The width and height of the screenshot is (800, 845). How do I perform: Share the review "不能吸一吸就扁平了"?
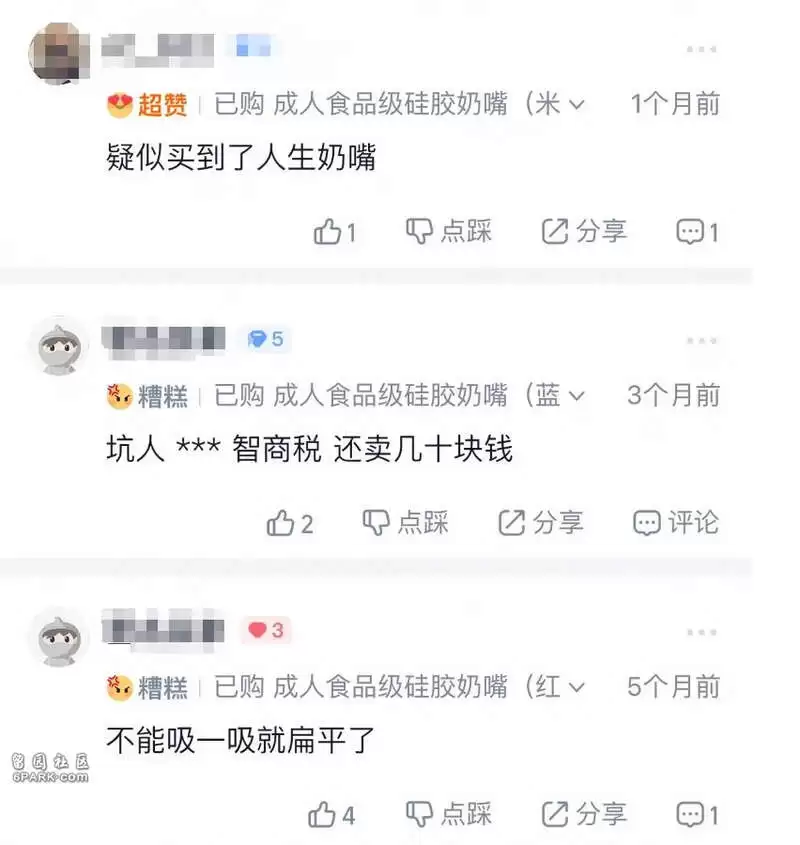coord(584,814)
